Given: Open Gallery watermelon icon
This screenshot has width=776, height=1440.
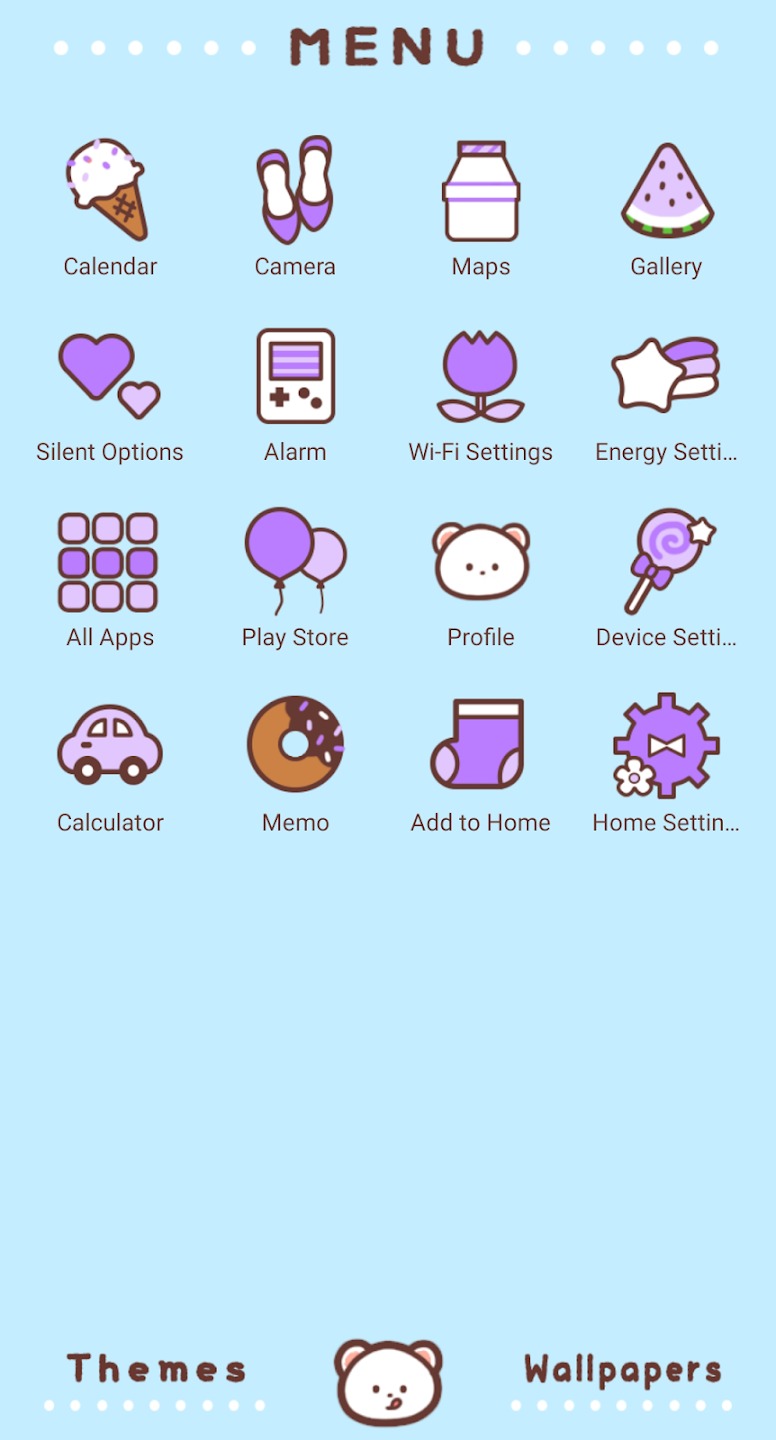Looking at the screenshot, I should pyautogui.click(x=666, y=190).
